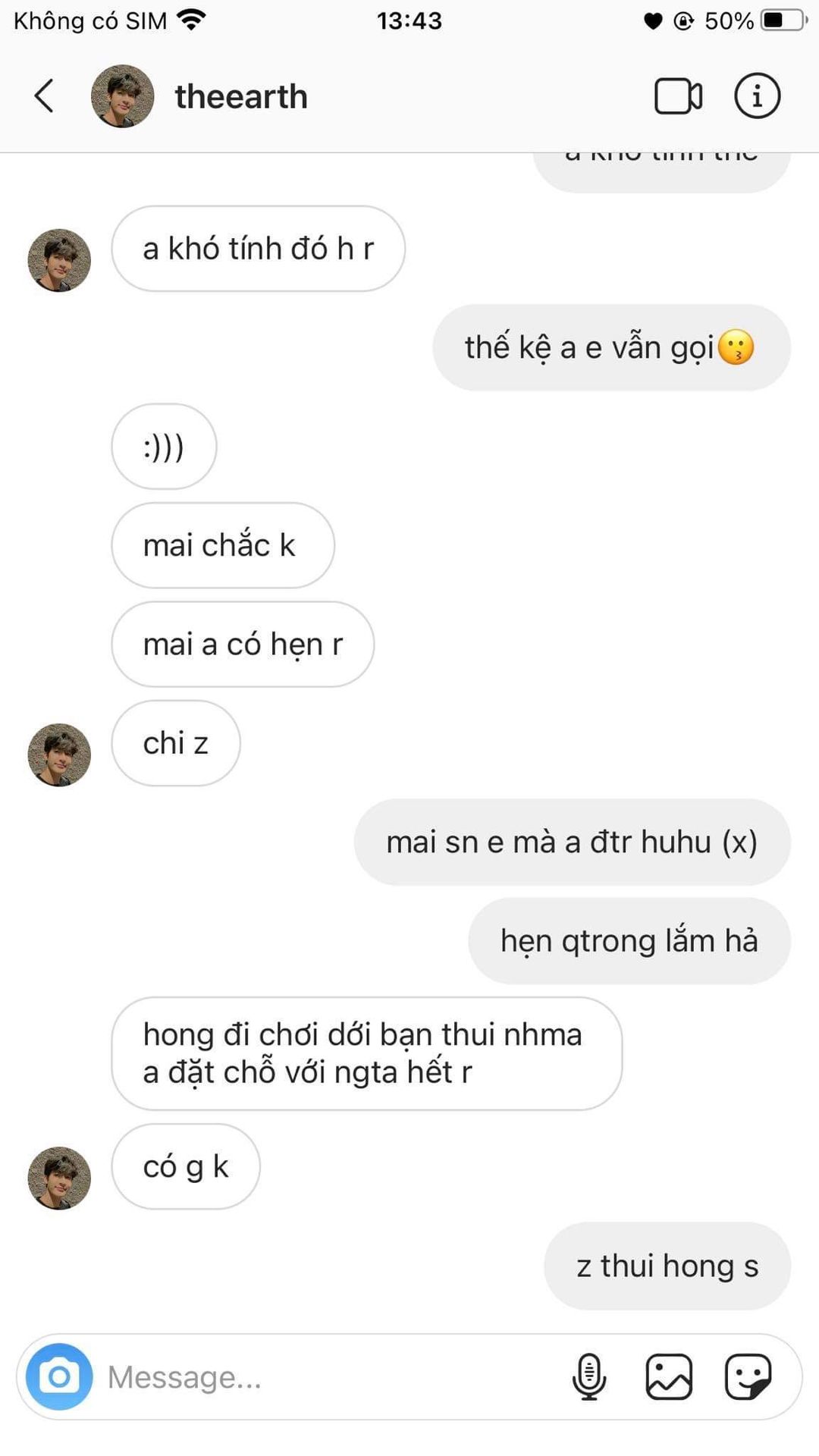
Task: Go back to the messages list
Action: click(x=44, y=96)
